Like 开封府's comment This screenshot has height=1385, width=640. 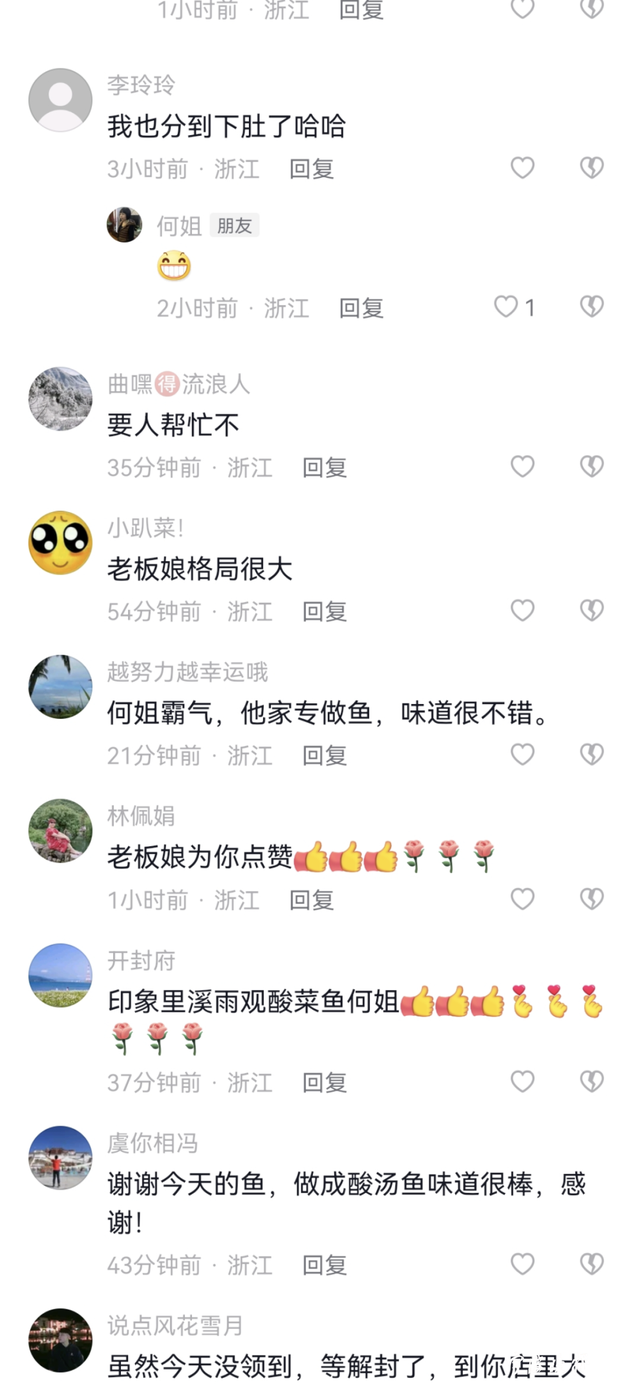click(522, 1081)
